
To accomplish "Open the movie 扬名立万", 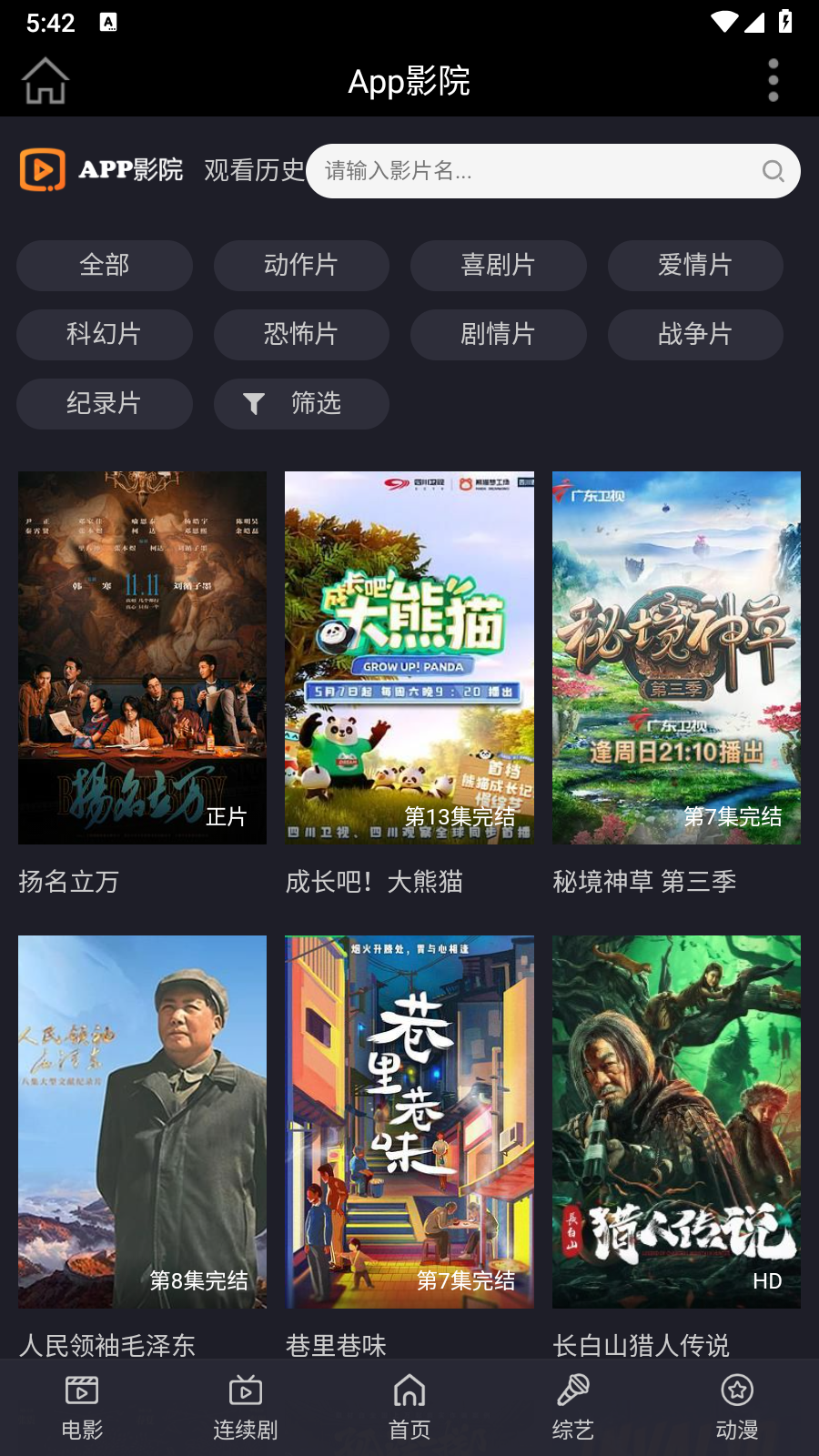I will (x=142, y=658).
